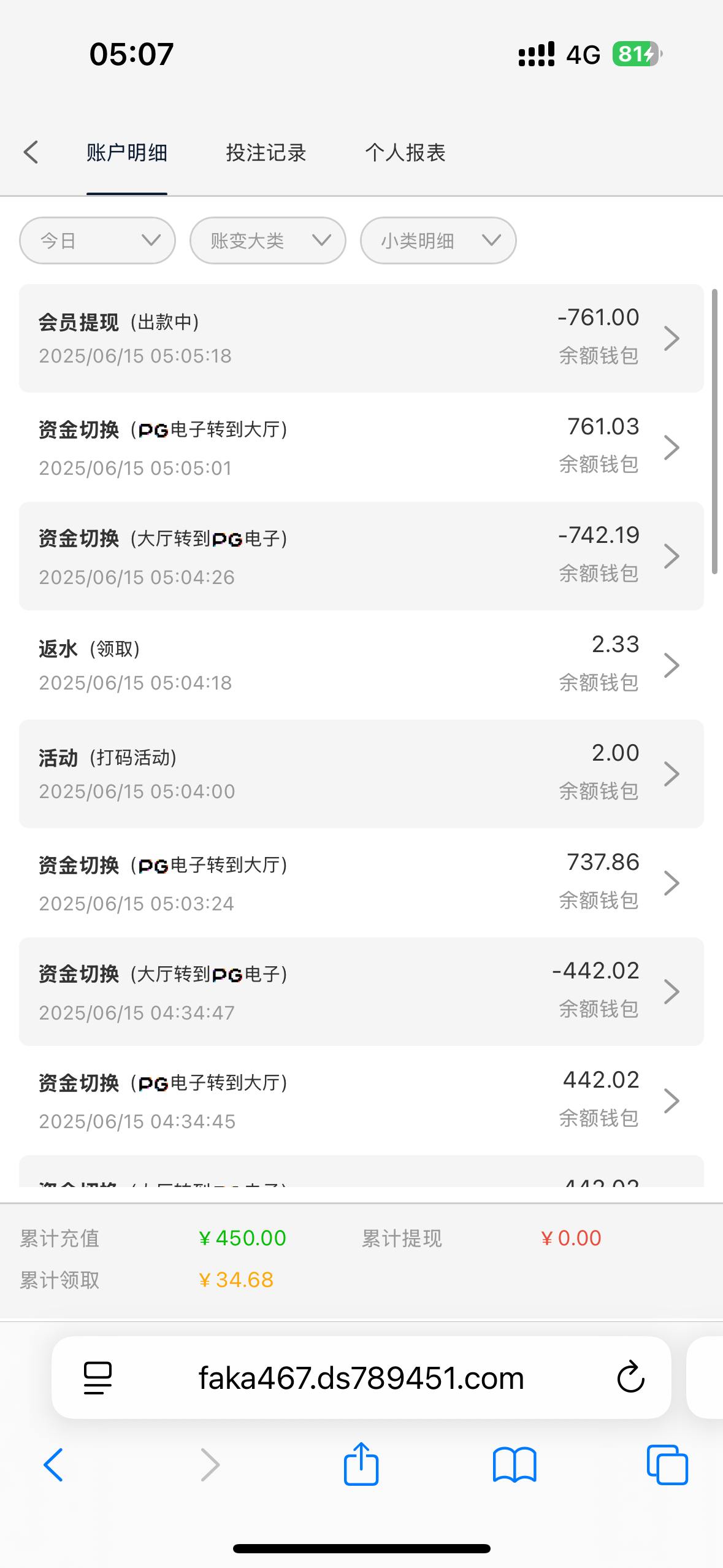View the 04:34:45 442.02 transfer record
723x1568 pixels.
pyautogui.click(x=361, y=1101)
